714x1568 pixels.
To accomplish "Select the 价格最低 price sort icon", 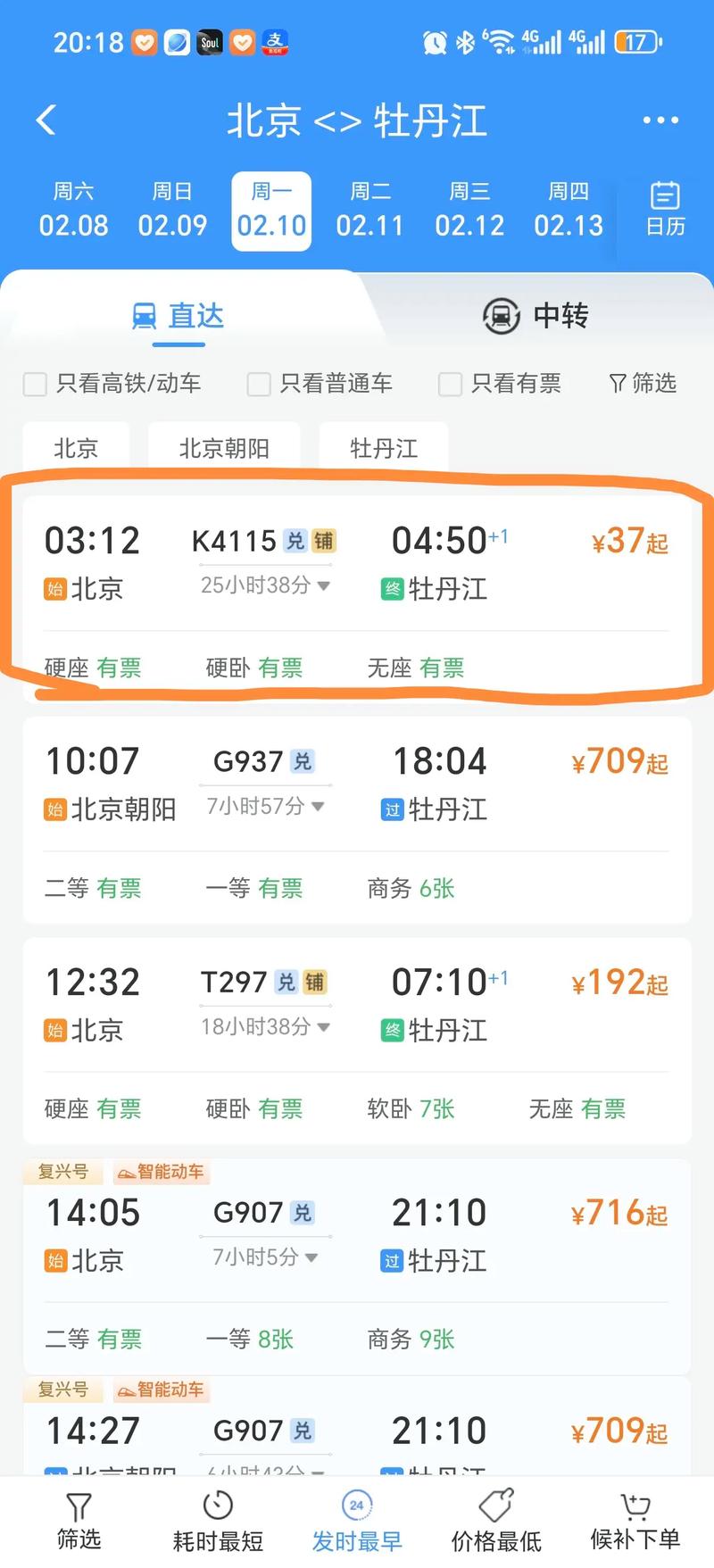I will click(x=495, y=1504).
